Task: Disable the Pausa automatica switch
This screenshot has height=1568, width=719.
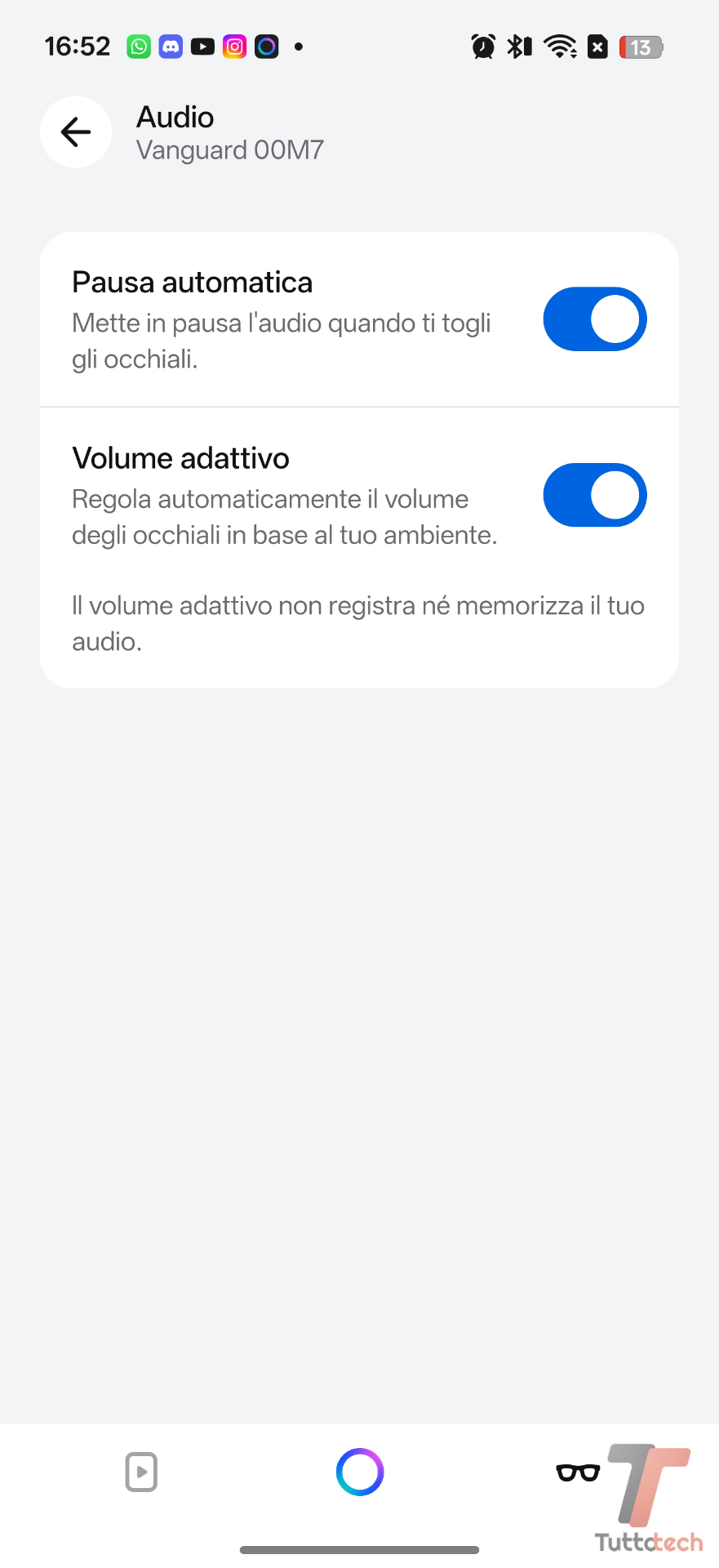Action: pos(595,319)
